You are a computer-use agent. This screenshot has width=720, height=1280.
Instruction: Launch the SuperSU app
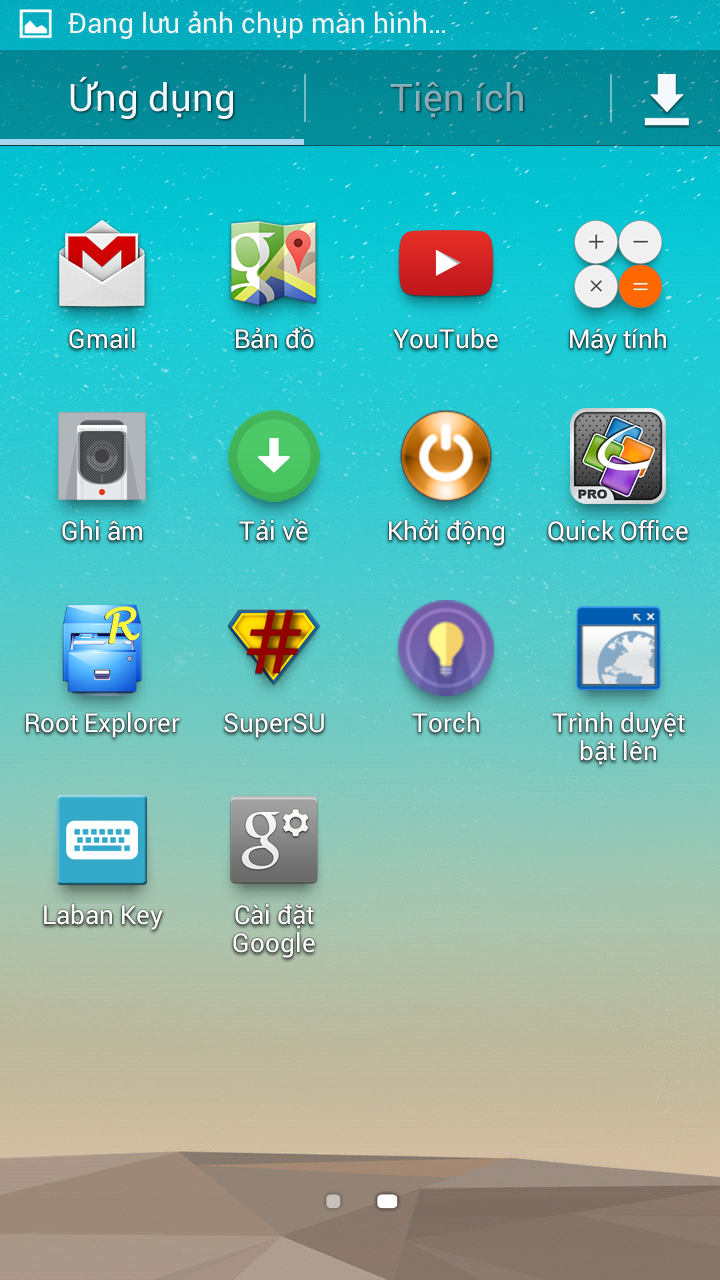pyautogui.click(x=274, y=649)
